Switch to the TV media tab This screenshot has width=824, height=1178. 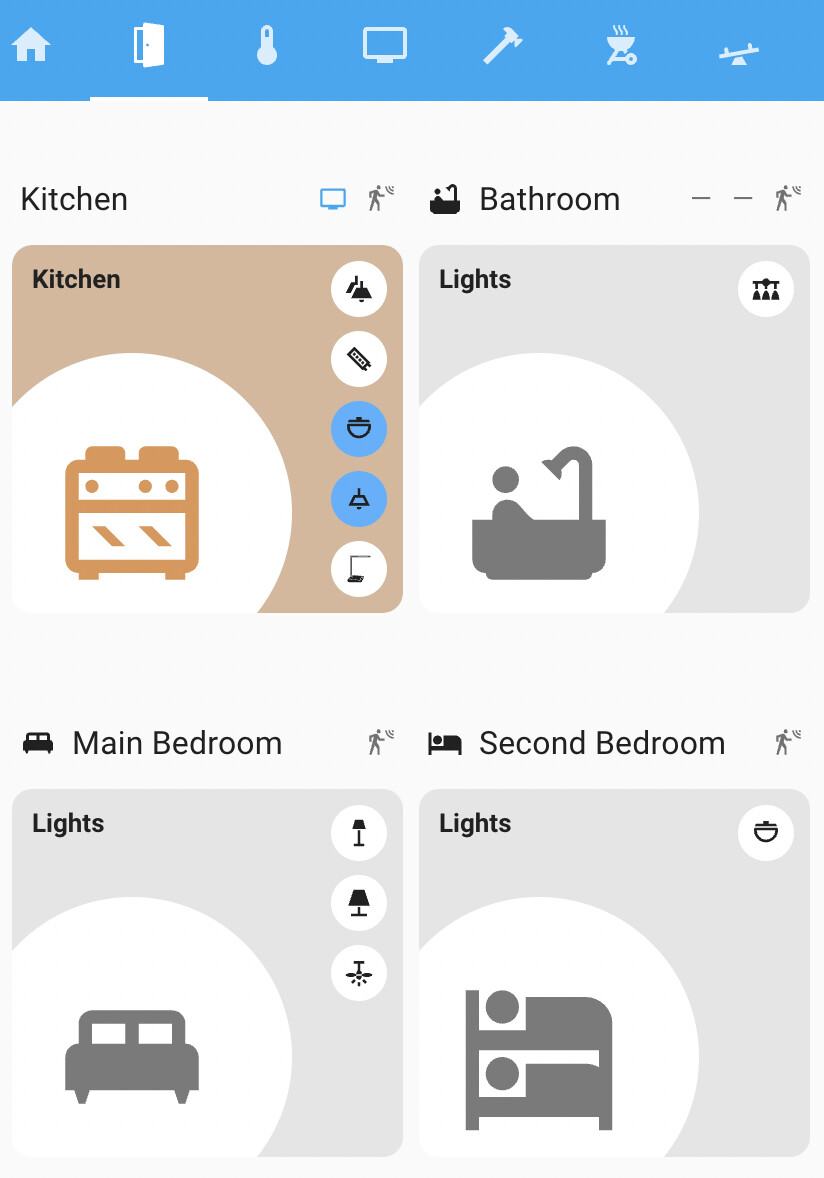(384, 46)
